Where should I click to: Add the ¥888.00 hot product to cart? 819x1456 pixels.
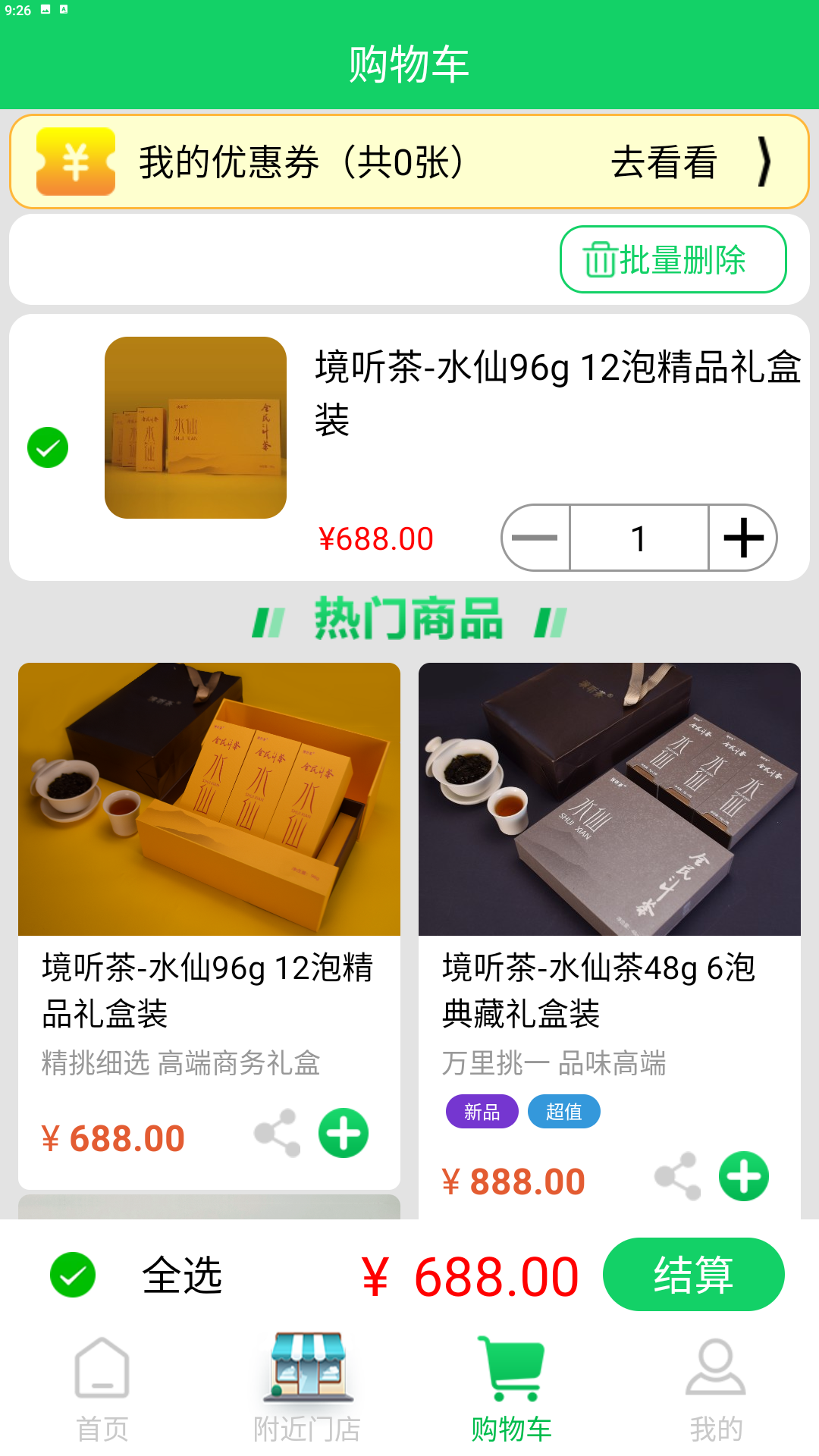(x=744, y=1177)
